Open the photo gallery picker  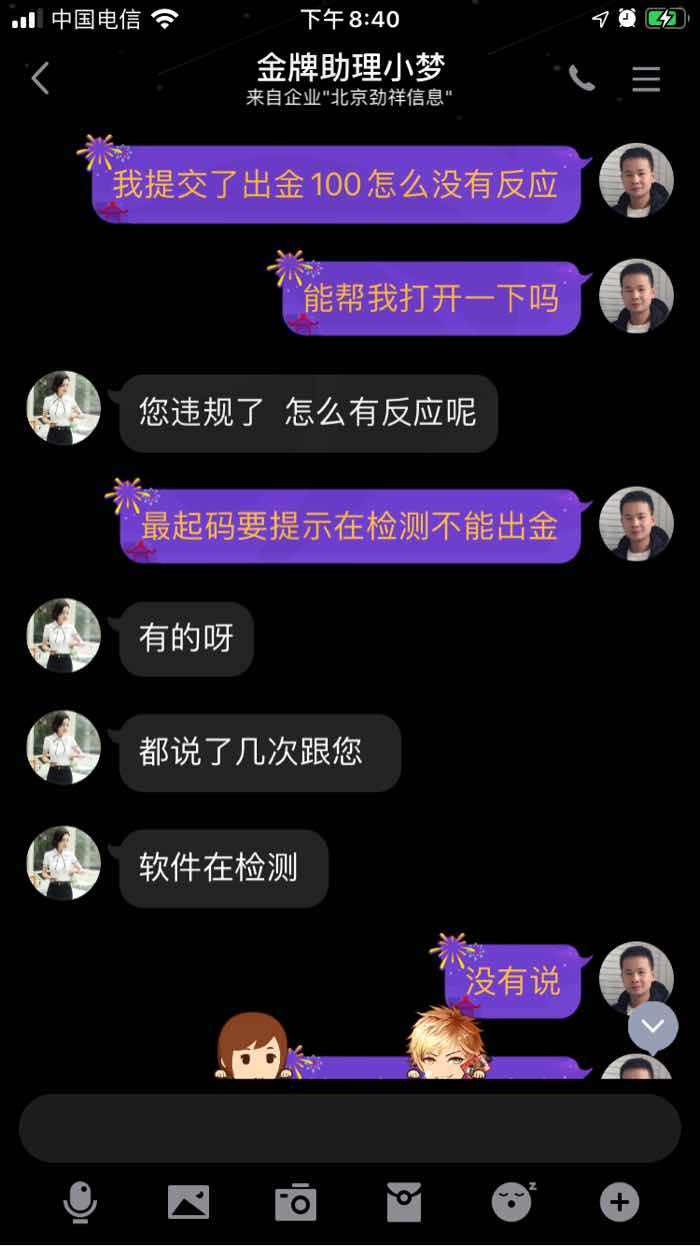click(189, 1201)
